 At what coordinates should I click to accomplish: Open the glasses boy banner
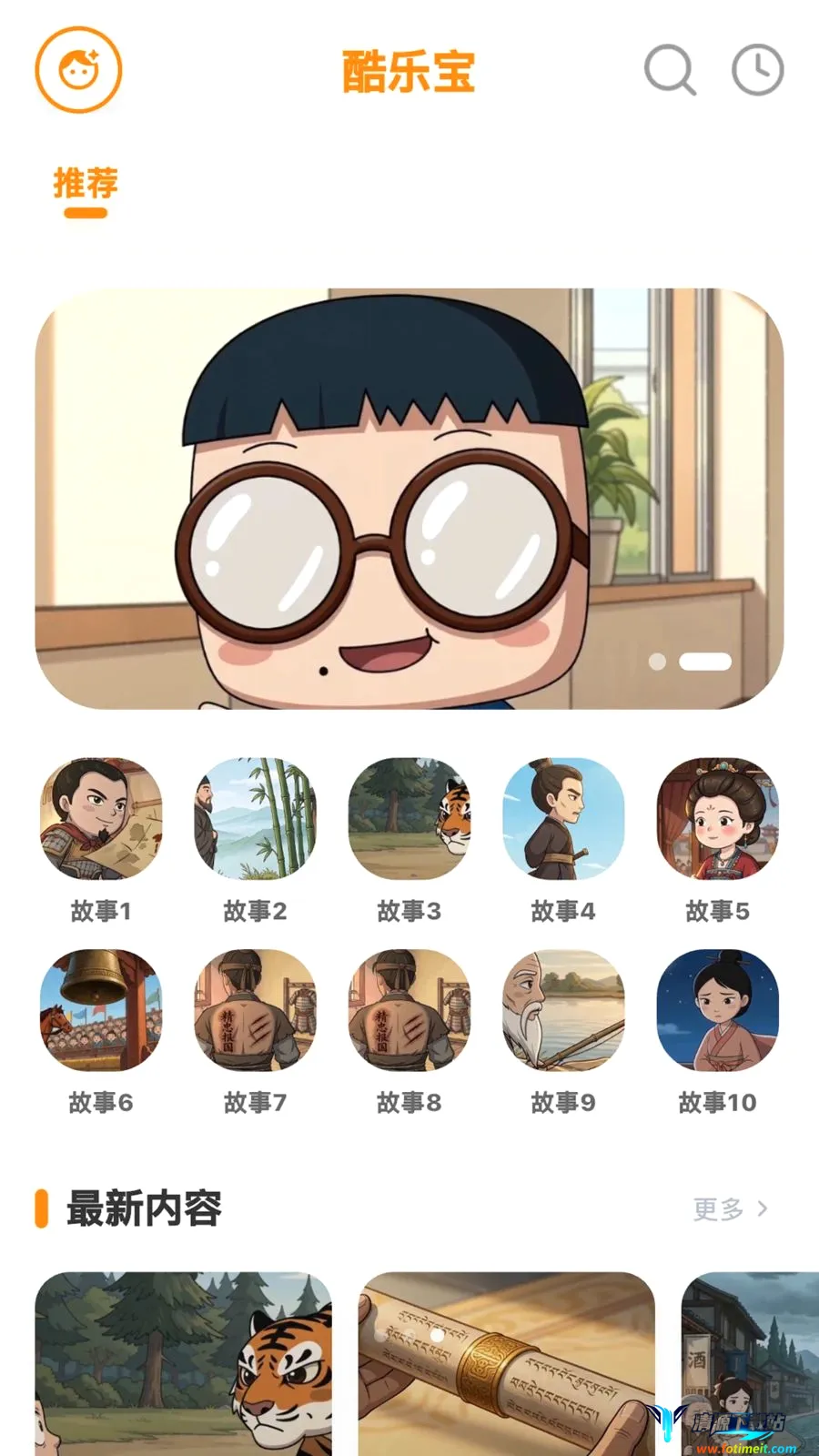tap(409, 499)
